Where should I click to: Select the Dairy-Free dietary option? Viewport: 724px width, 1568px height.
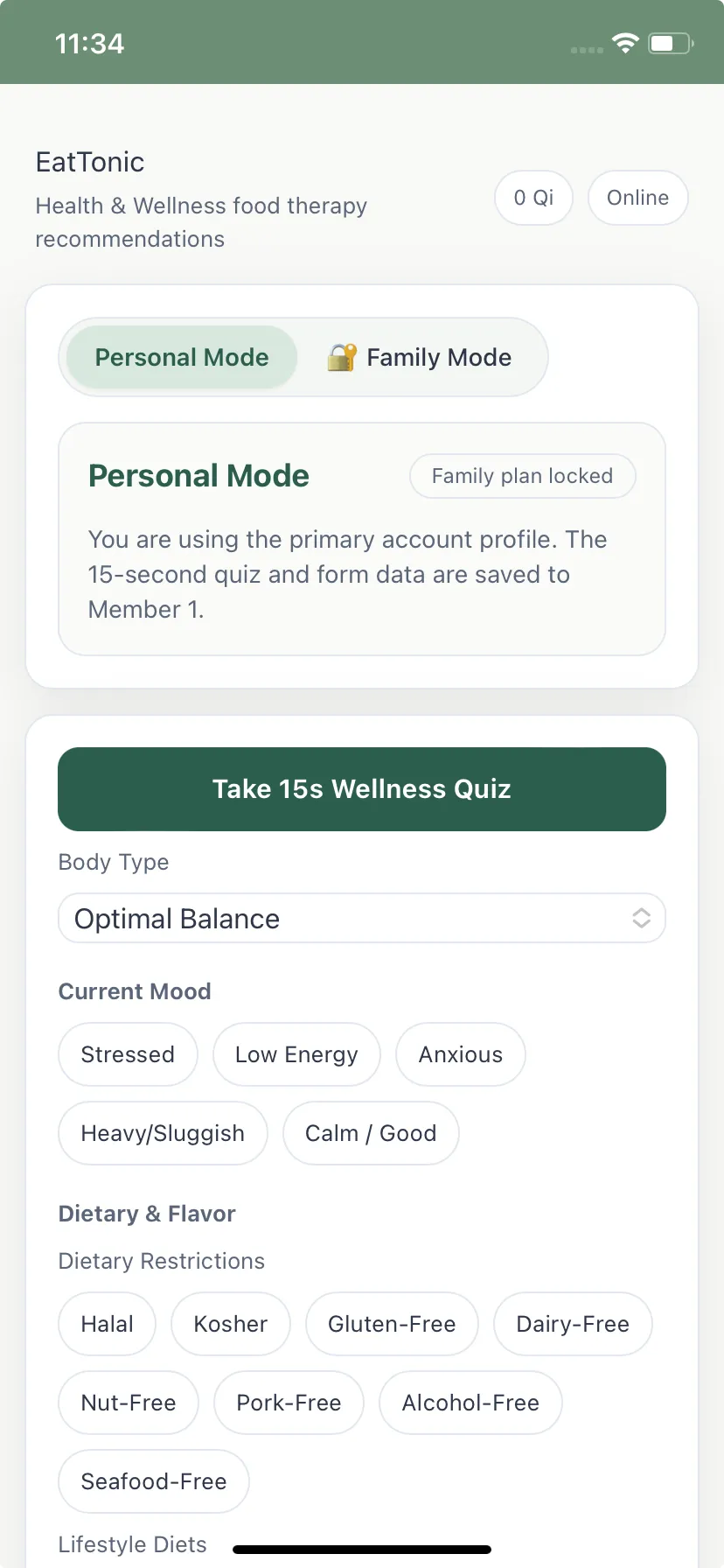tap(573, 1323)
